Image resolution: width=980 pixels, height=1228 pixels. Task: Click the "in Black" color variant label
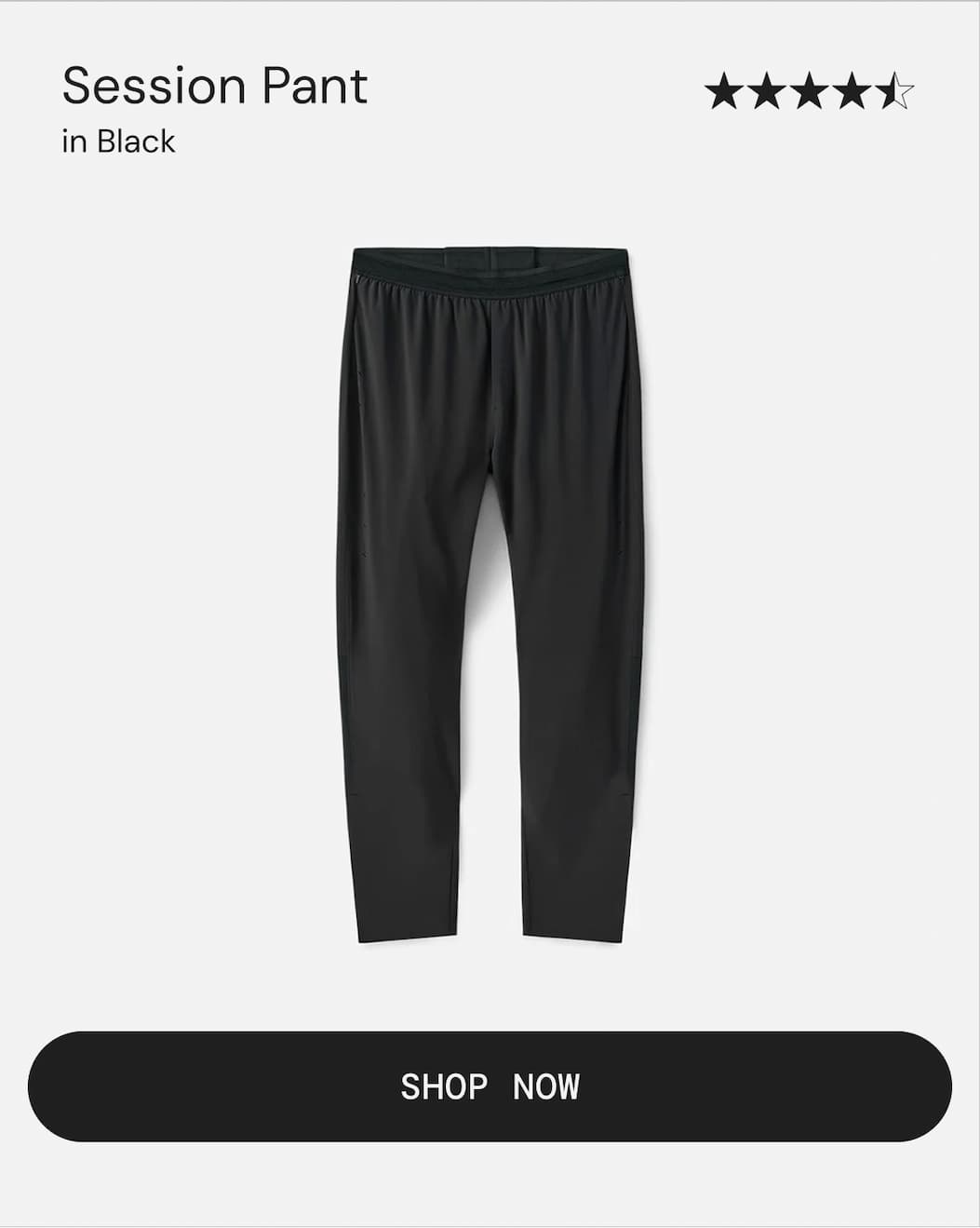point(118,141)
